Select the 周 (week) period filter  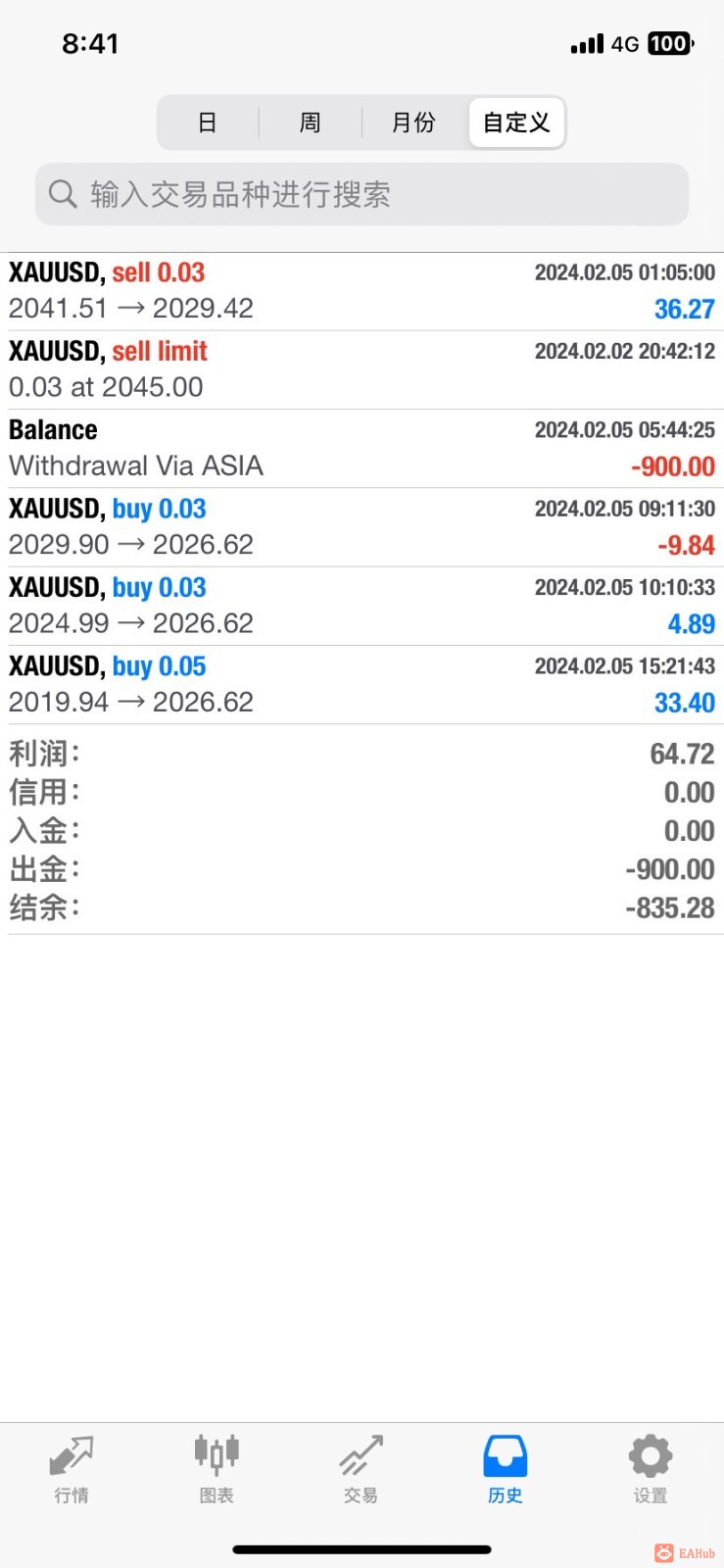(x=310, y=122)
